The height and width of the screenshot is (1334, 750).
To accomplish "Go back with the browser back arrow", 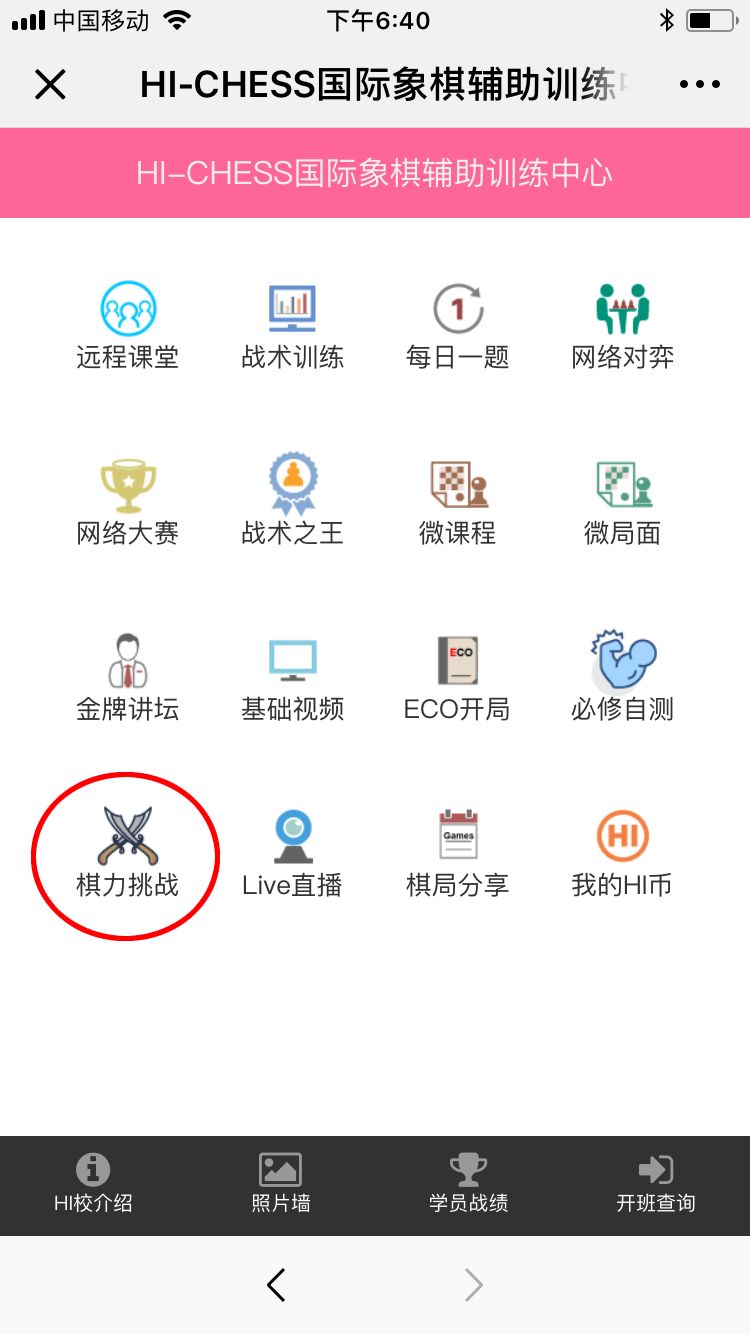I will click(277, 1285).
